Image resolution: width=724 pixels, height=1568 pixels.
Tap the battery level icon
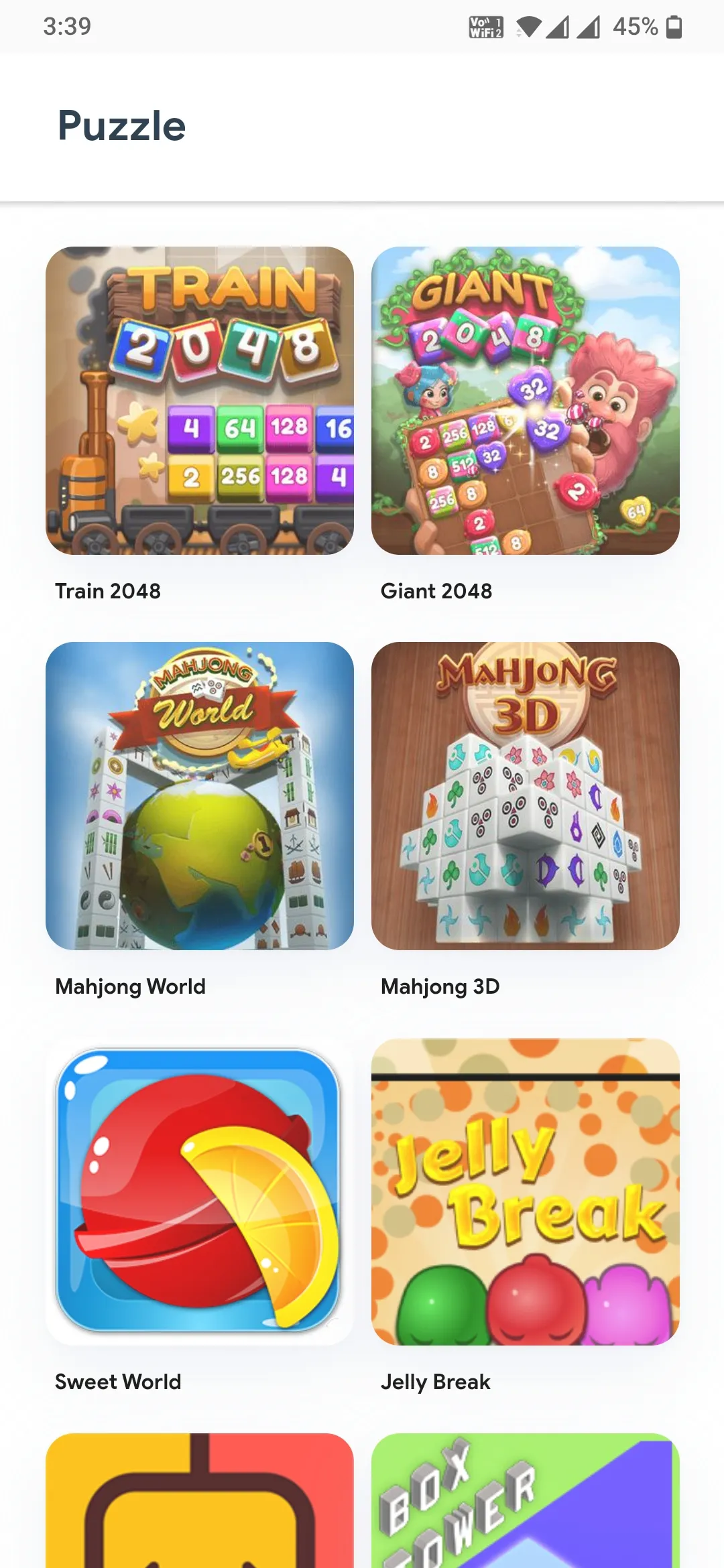[672, 27]
